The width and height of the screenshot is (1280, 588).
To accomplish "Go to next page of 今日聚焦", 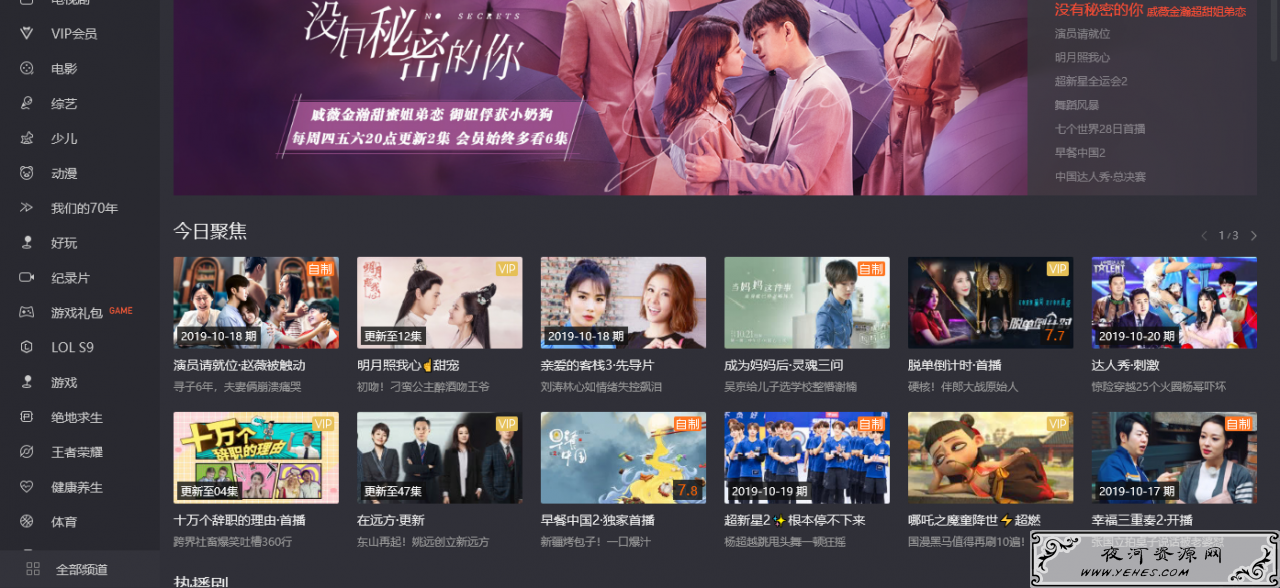I will coord(1253,236).
